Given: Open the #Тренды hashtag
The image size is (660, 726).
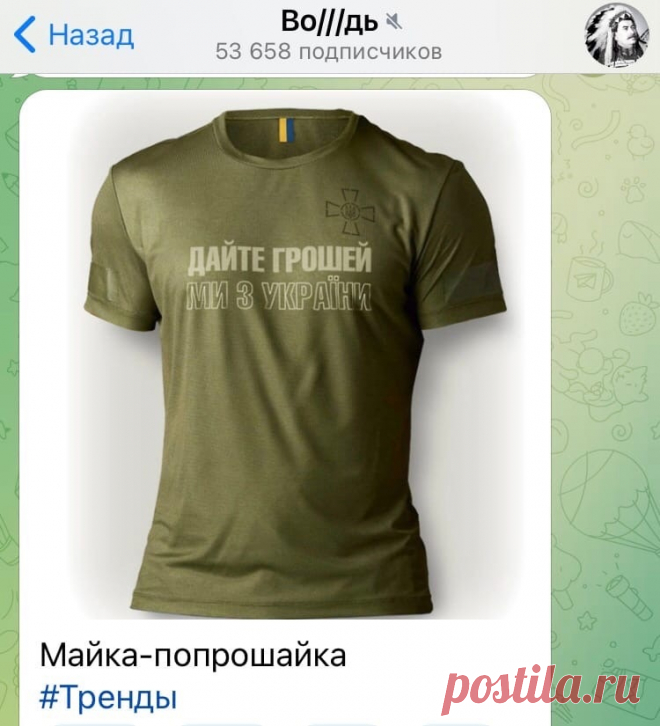Looking at the screenshot, I should click(x=108, y=696).
